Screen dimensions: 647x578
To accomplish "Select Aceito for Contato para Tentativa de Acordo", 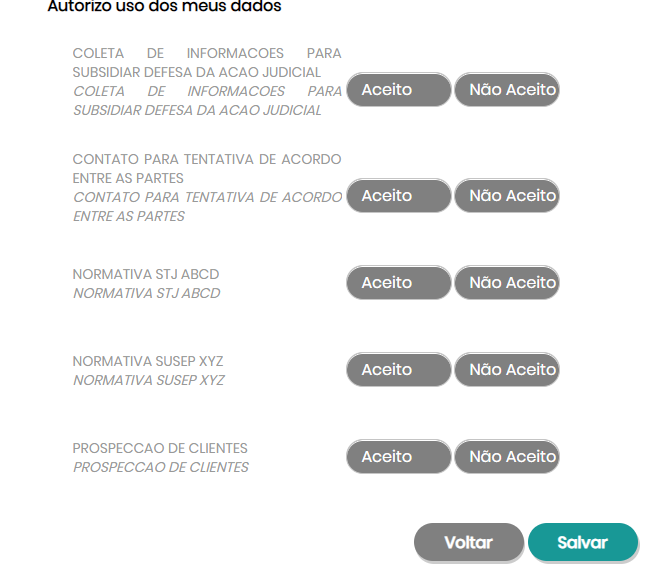I will click(x=398, y=196).
